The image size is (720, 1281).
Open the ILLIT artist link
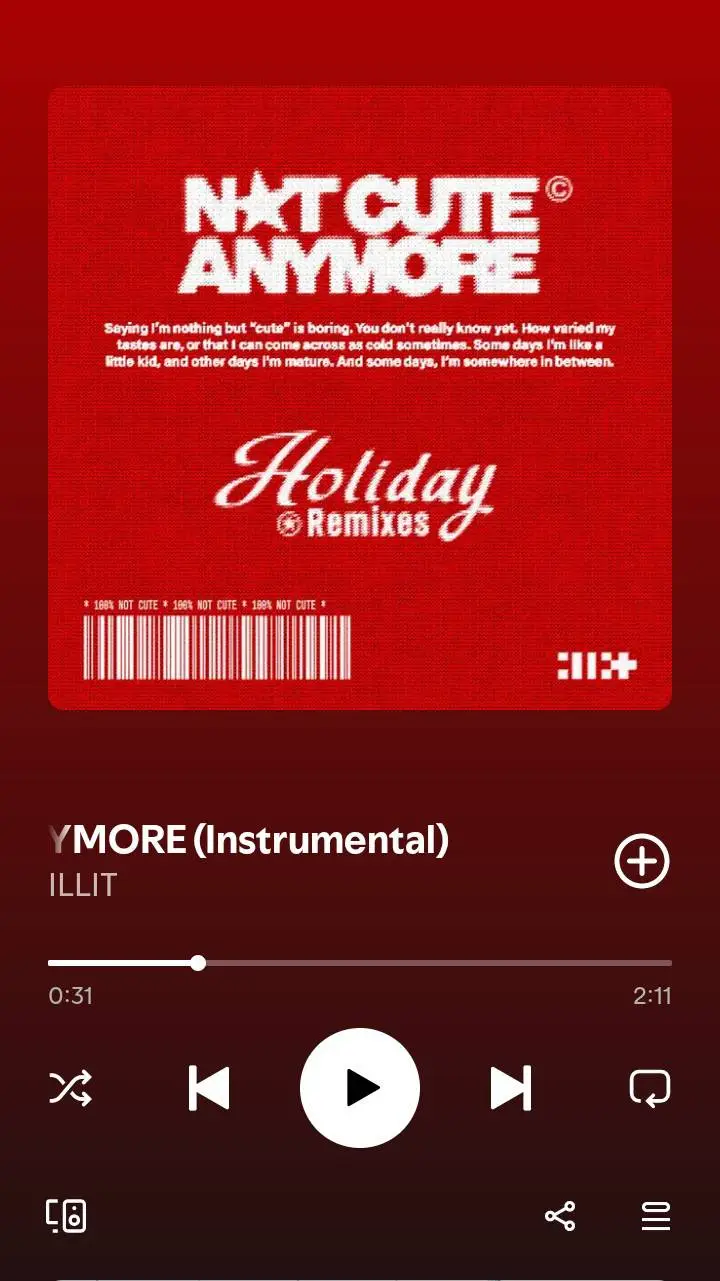(83, 885)
